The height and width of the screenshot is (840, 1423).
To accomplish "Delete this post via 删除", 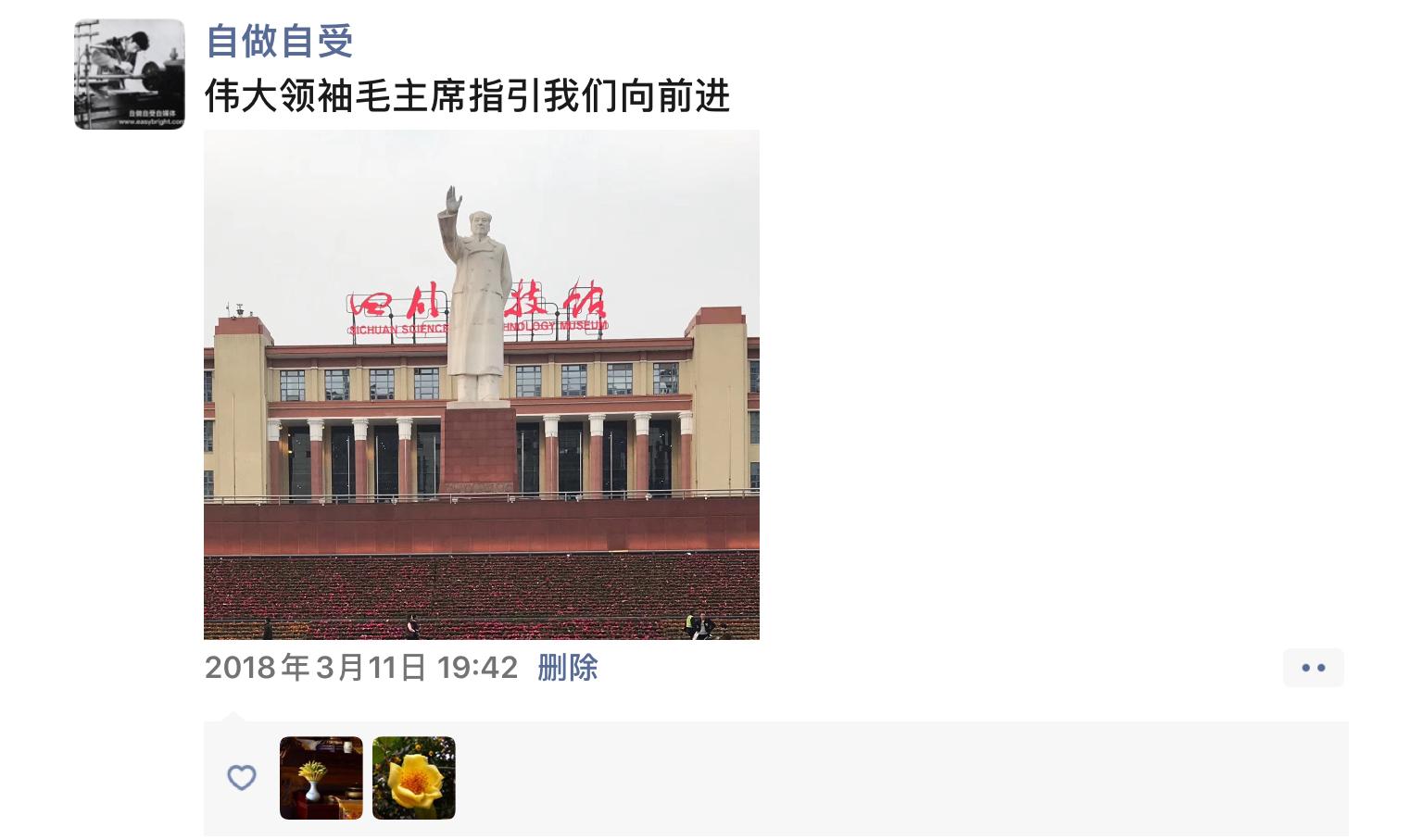I will pos(568,668).
